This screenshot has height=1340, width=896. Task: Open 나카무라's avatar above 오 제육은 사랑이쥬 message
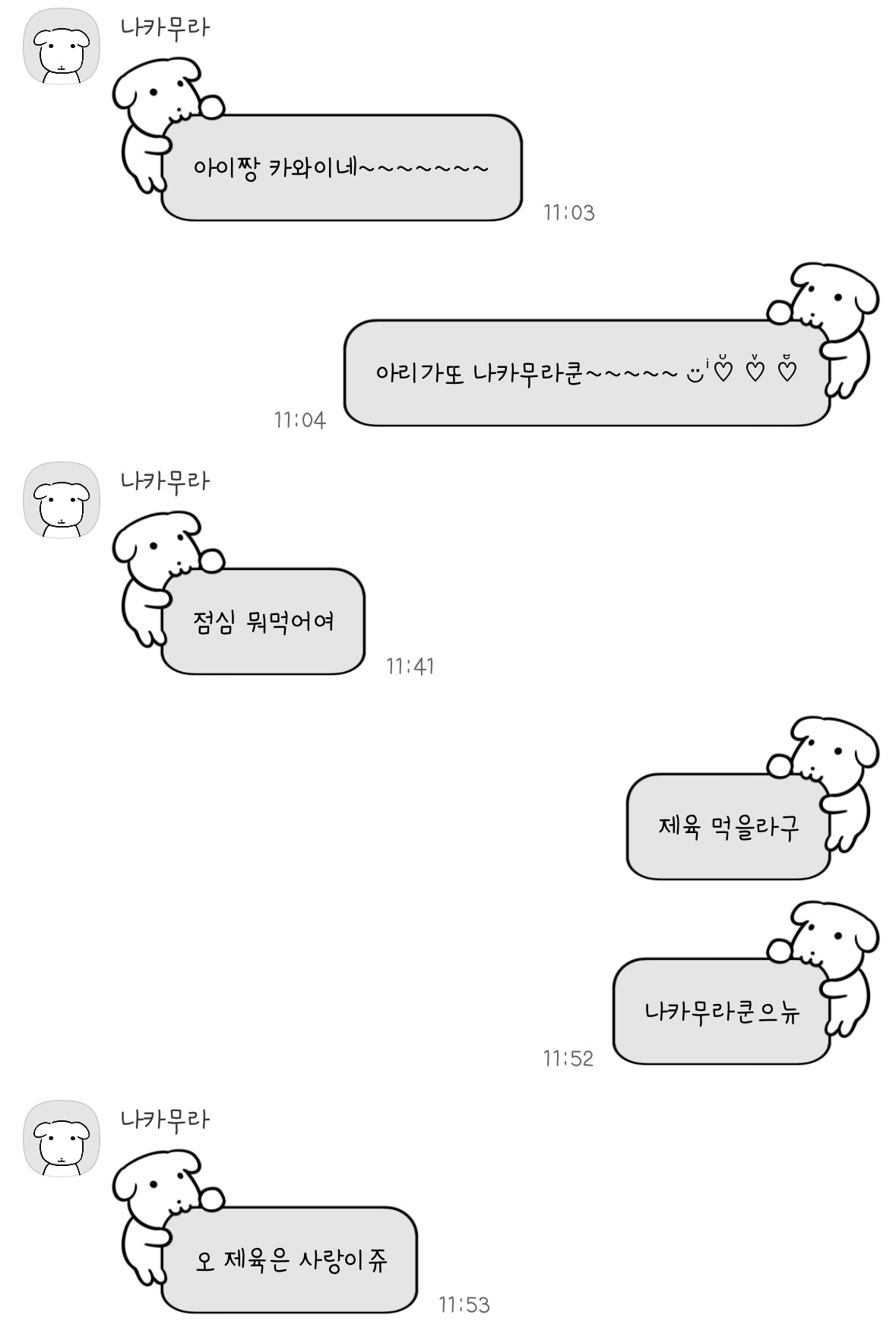(62, 1139)
